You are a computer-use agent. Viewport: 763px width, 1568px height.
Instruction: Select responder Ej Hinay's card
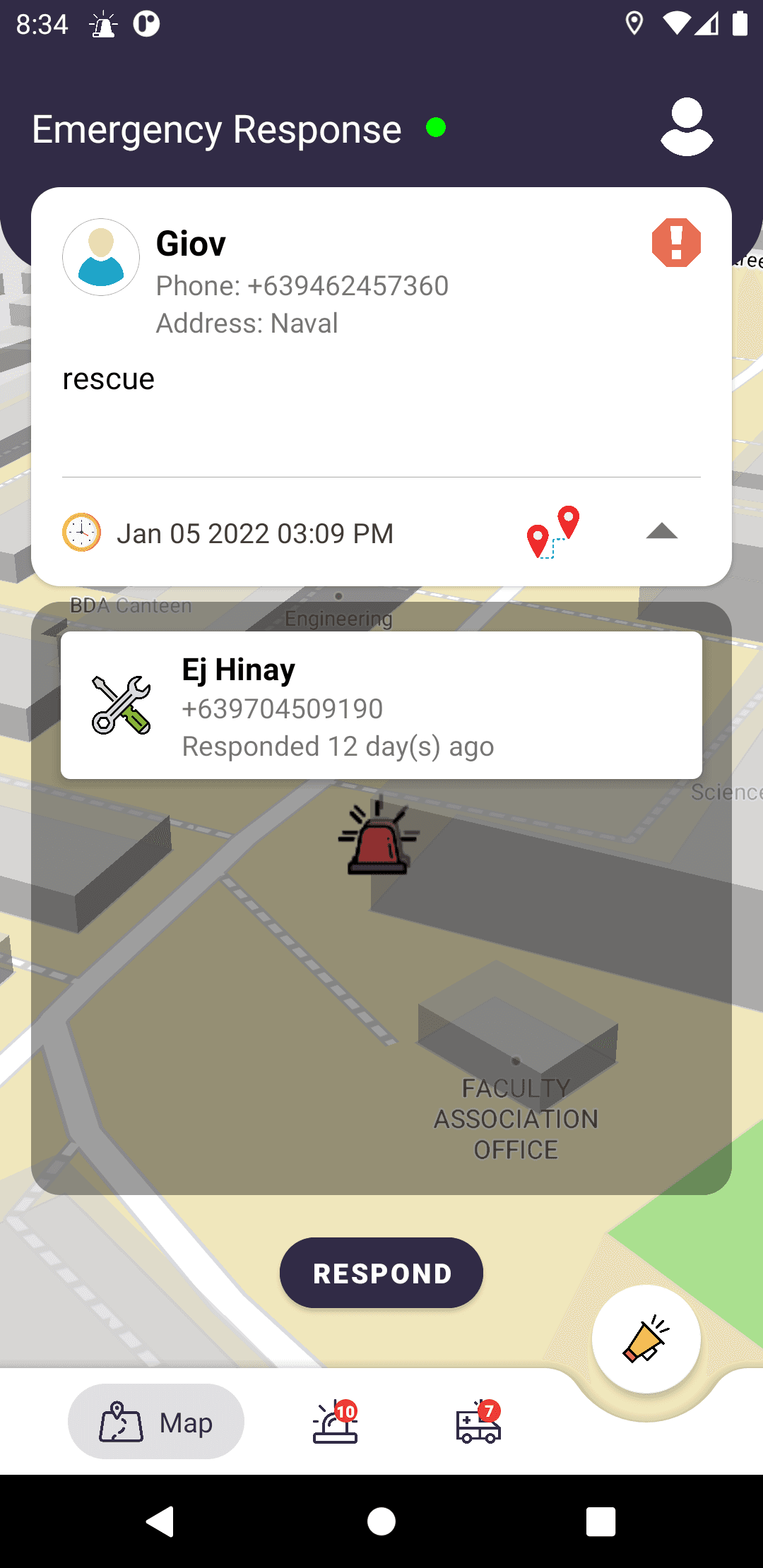tap(381, 706)
